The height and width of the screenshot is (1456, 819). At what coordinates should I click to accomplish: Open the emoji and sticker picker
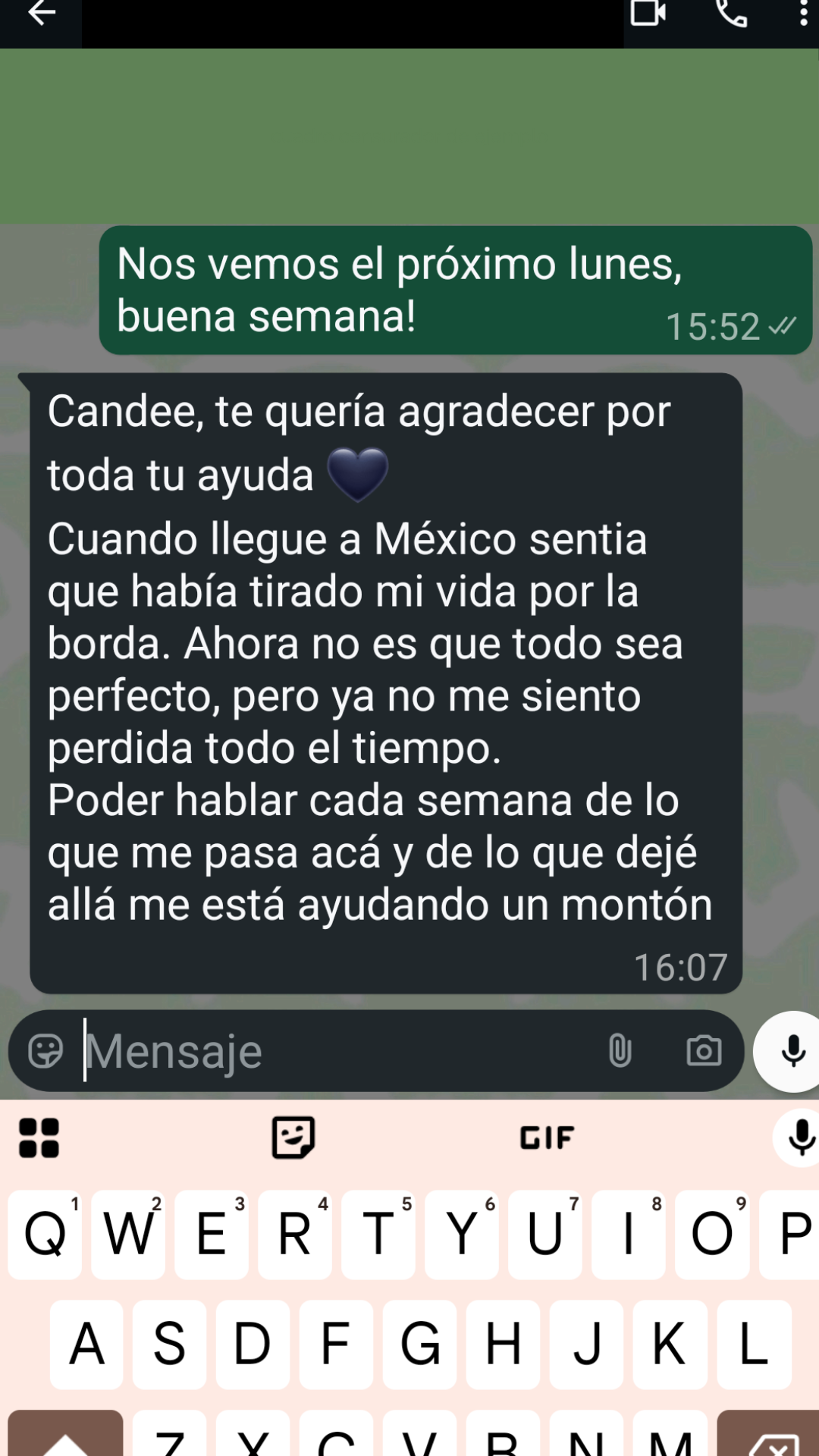pos(45,1051)
